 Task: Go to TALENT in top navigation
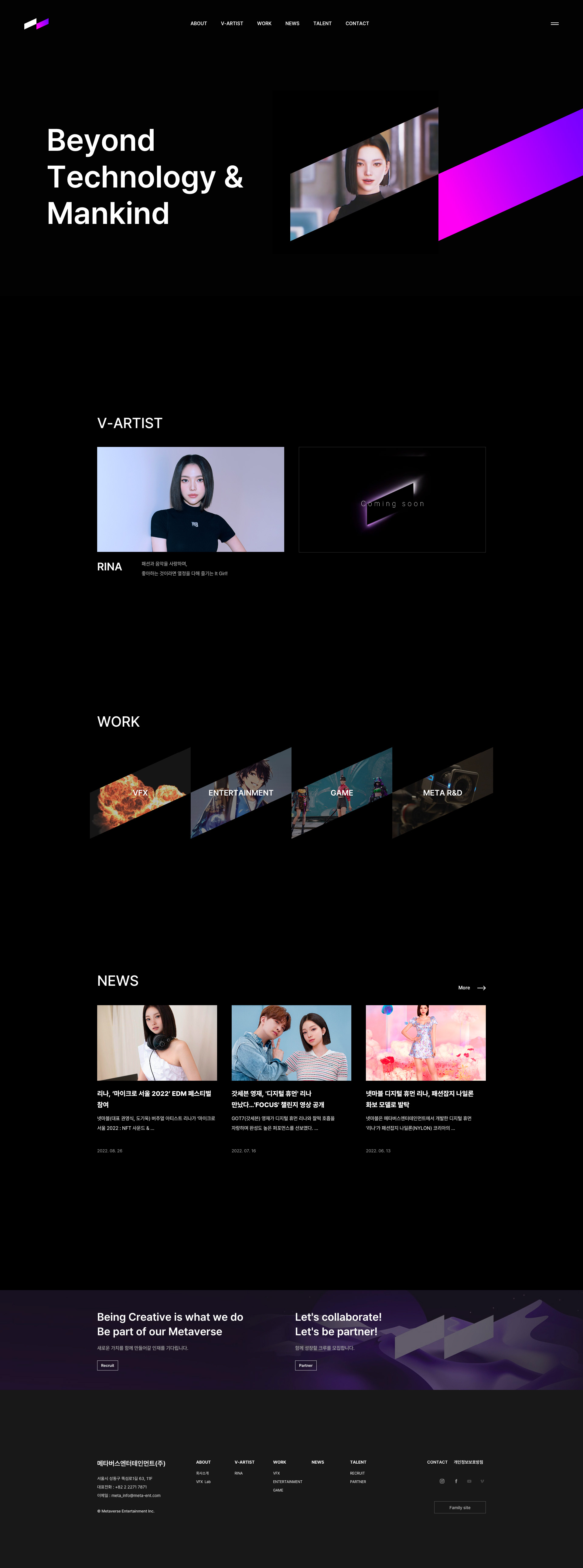[x=322, y=24]
